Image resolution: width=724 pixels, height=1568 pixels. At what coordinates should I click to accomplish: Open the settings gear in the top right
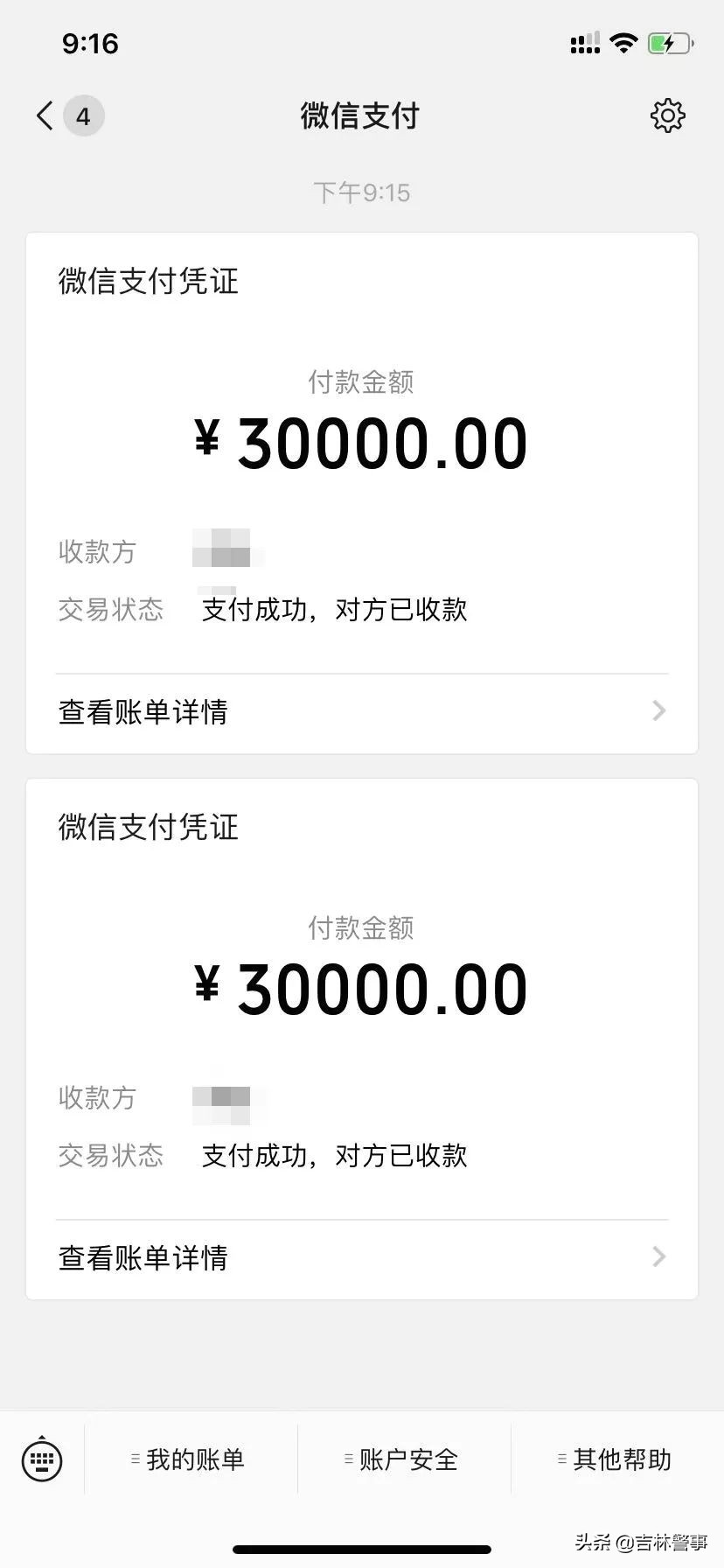click(667, 115)
